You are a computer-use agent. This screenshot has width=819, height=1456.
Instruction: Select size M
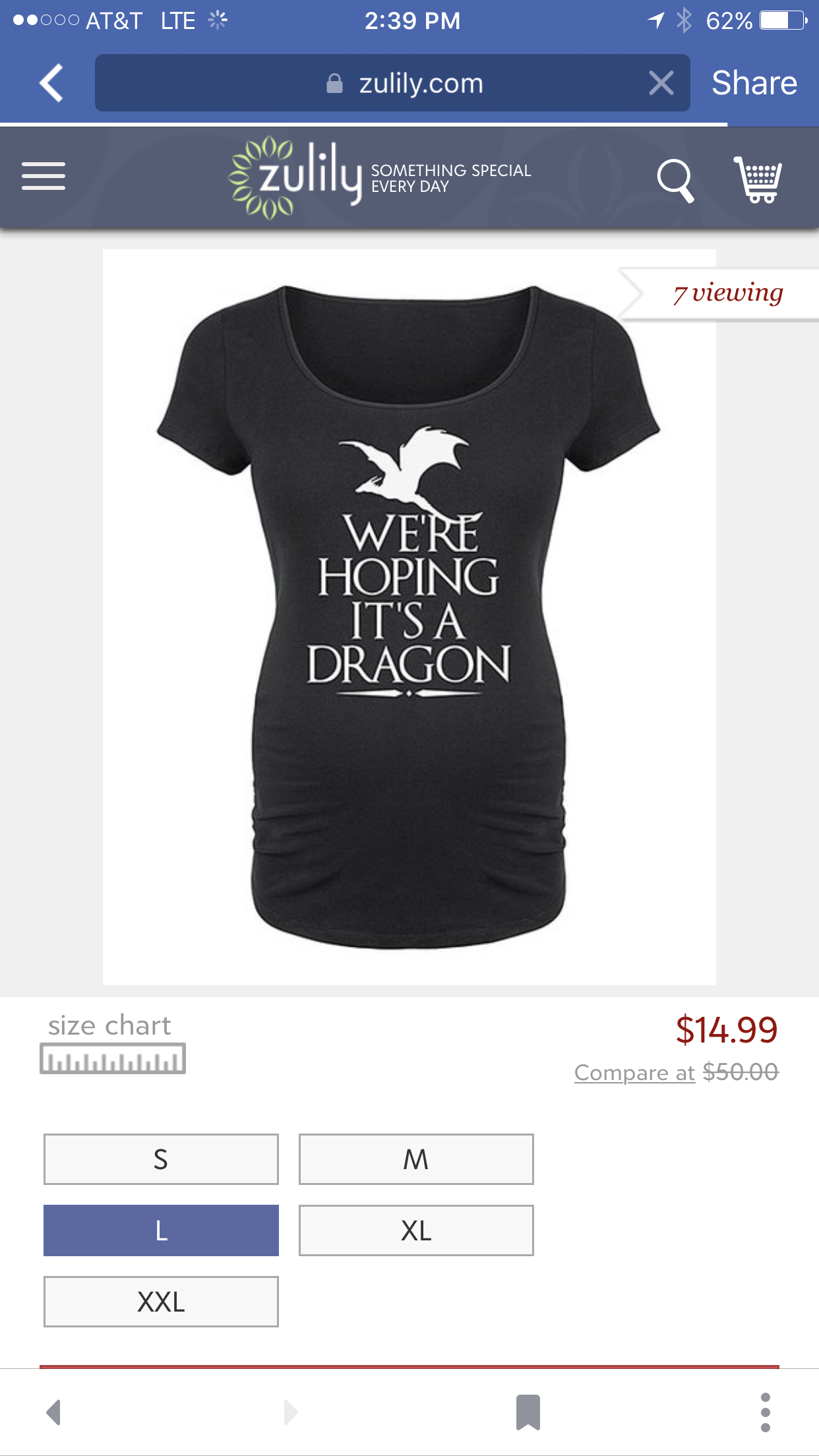pos(416,1159)
